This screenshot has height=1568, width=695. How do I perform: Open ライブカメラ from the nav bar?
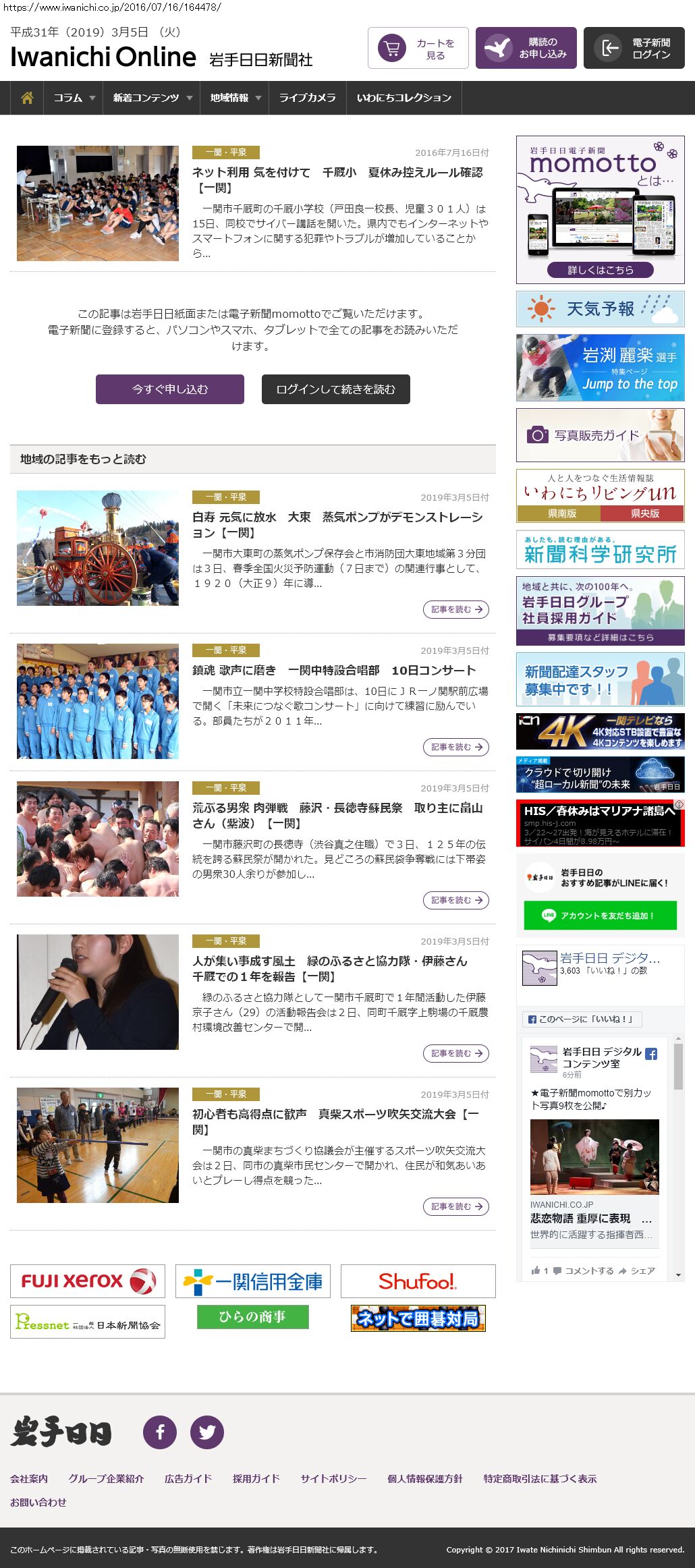pyautogui.click(x=307, y=98)
